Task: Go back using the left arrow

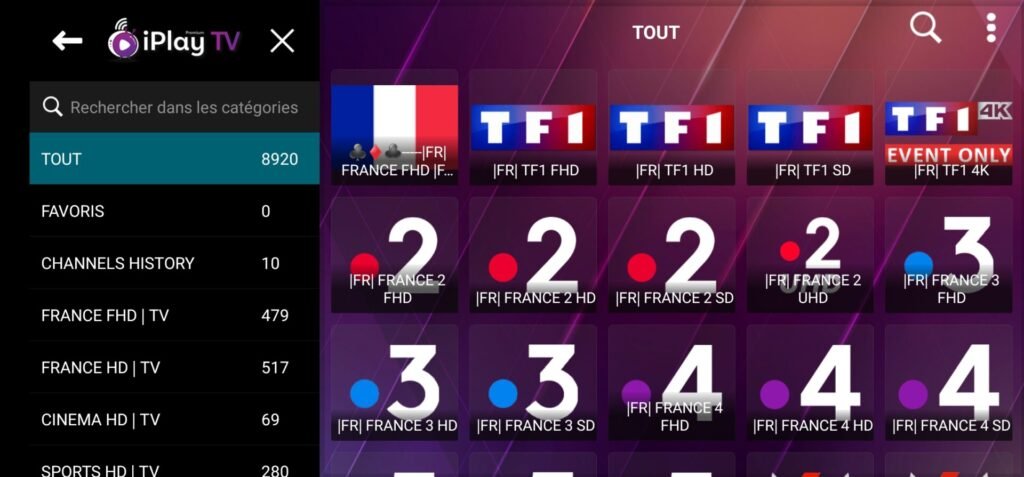Action: pos(67,41)
